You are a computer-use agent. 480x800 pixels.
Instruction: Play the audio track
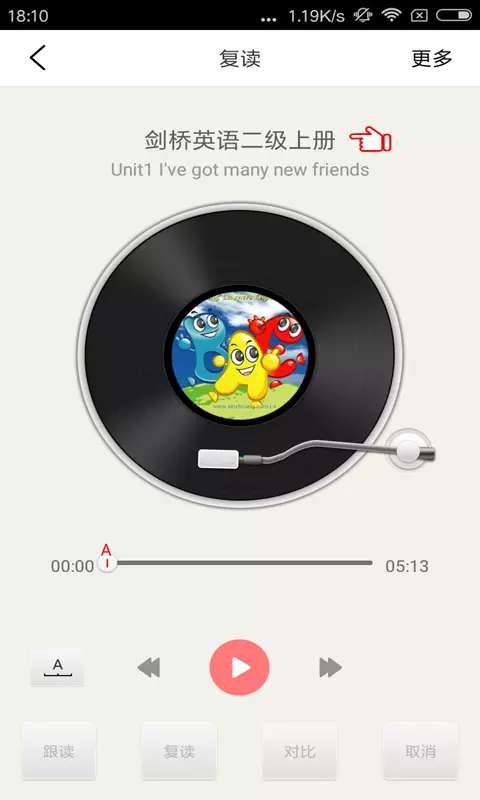coord(239,667)
